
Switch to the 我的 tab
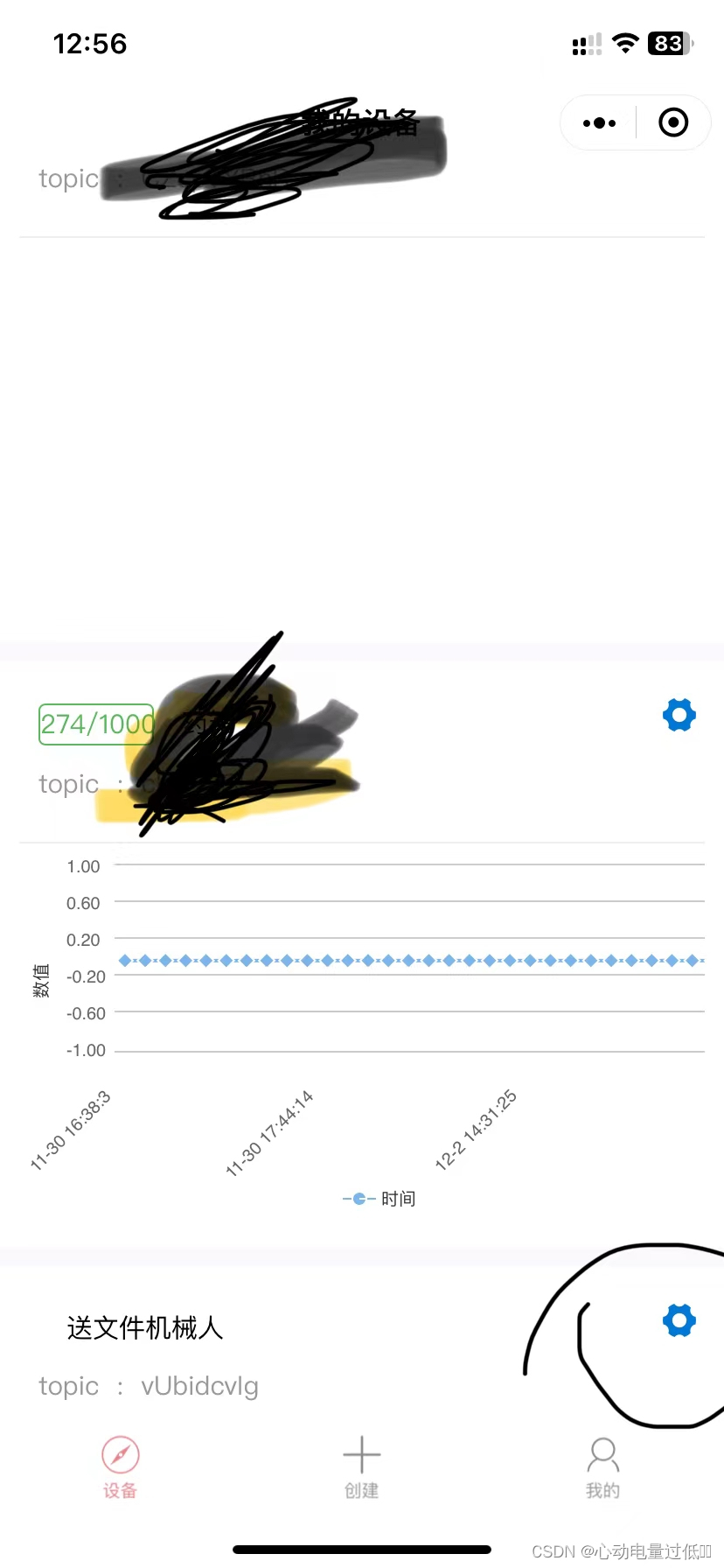click(602, 1467)
